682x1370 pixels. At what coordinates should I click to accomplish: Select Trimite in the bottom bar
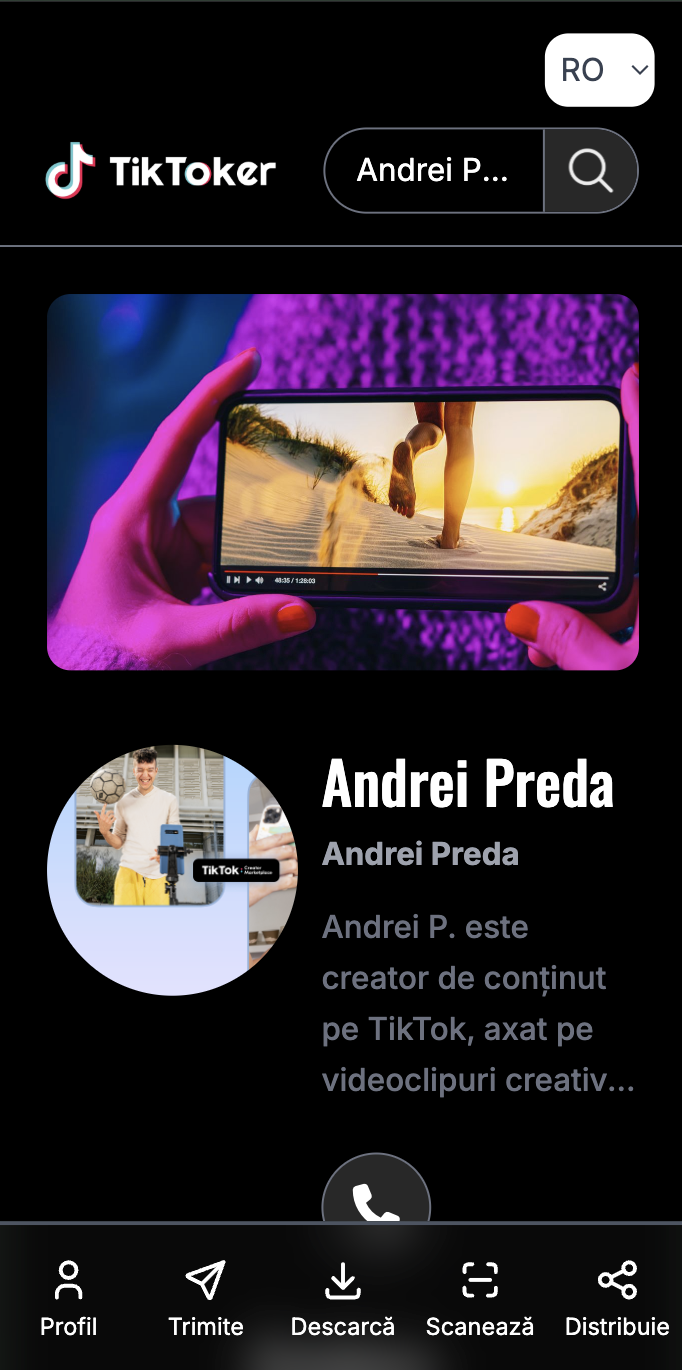[x=206, y=1298]
